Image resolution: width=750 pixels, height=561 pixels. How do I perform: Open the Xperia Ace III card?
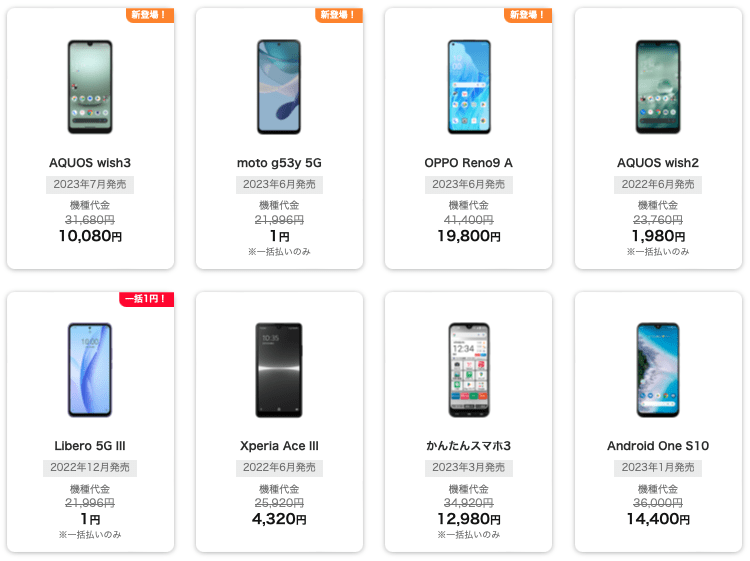(x=279, y=422)
